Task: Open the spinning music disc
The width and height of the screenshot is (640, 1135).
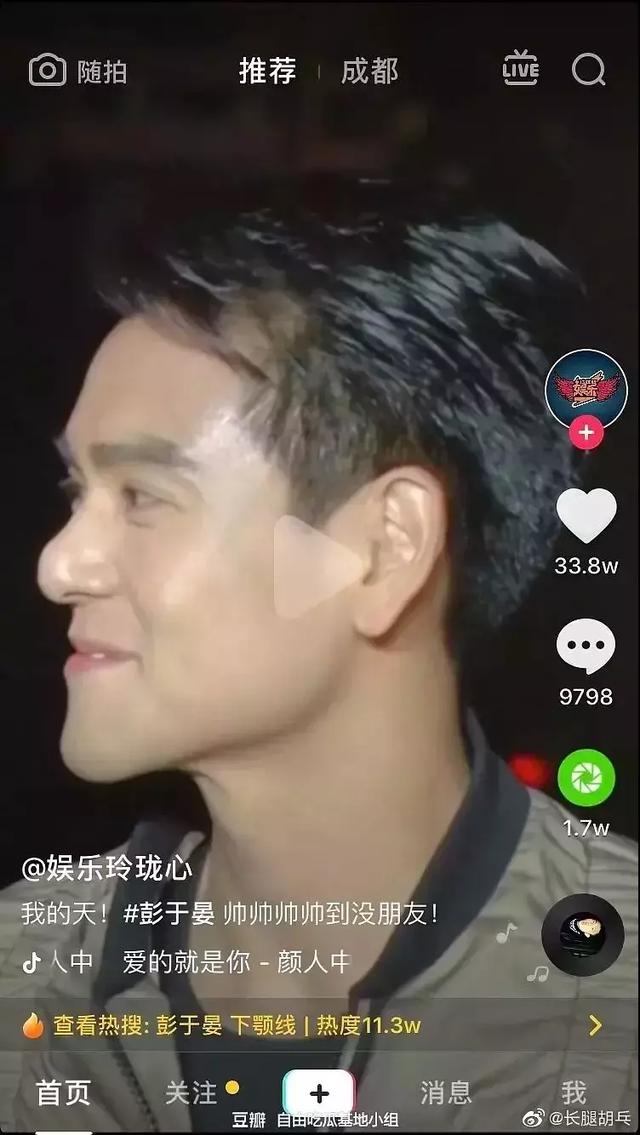Action: click(x=582, y=935)
